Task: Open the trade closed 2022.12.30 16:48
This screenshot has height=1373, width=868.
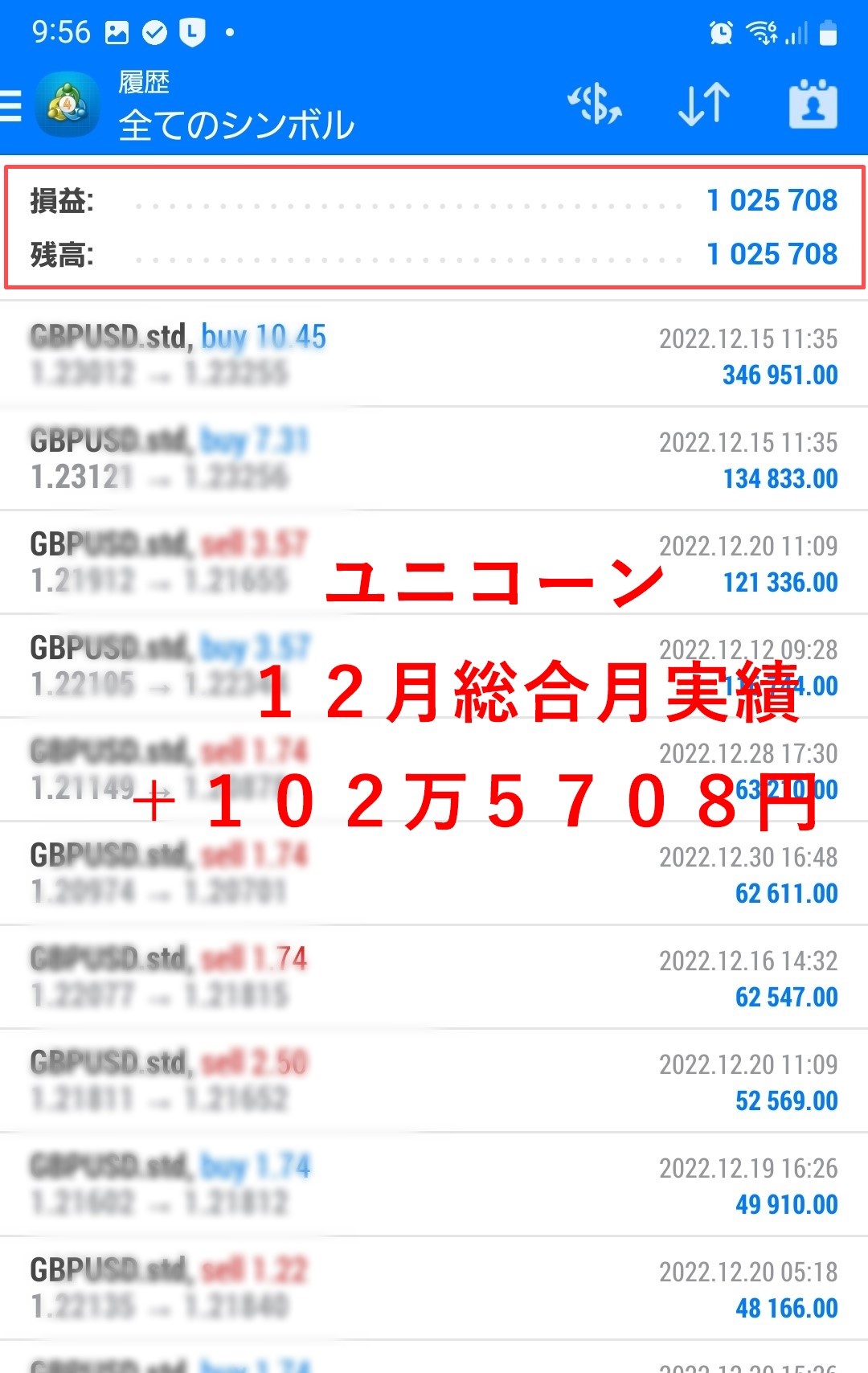Action: 434,874
